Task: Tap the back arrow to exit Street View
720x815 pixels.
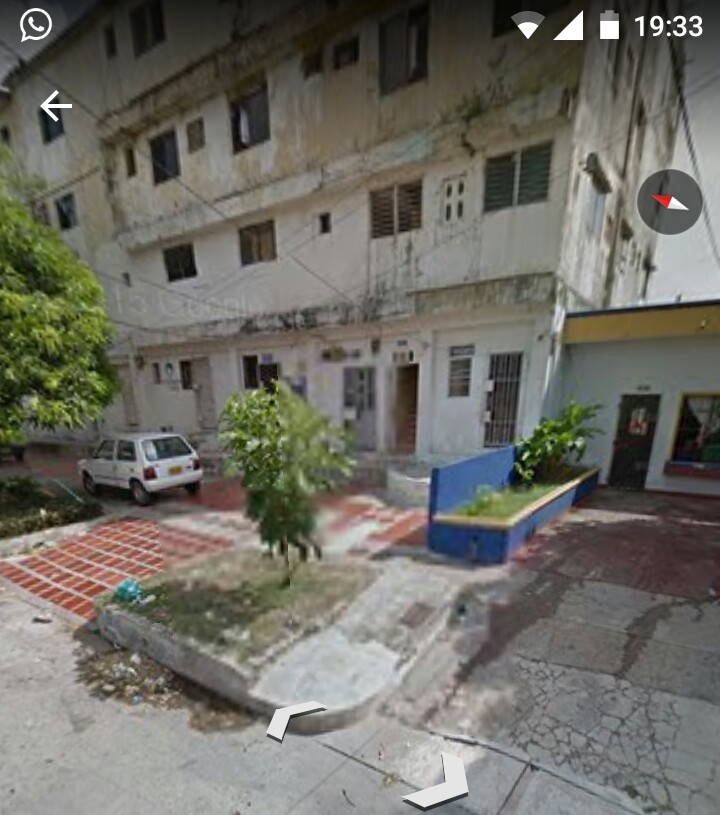Action: pyautogui.click(x=55, y=105)
